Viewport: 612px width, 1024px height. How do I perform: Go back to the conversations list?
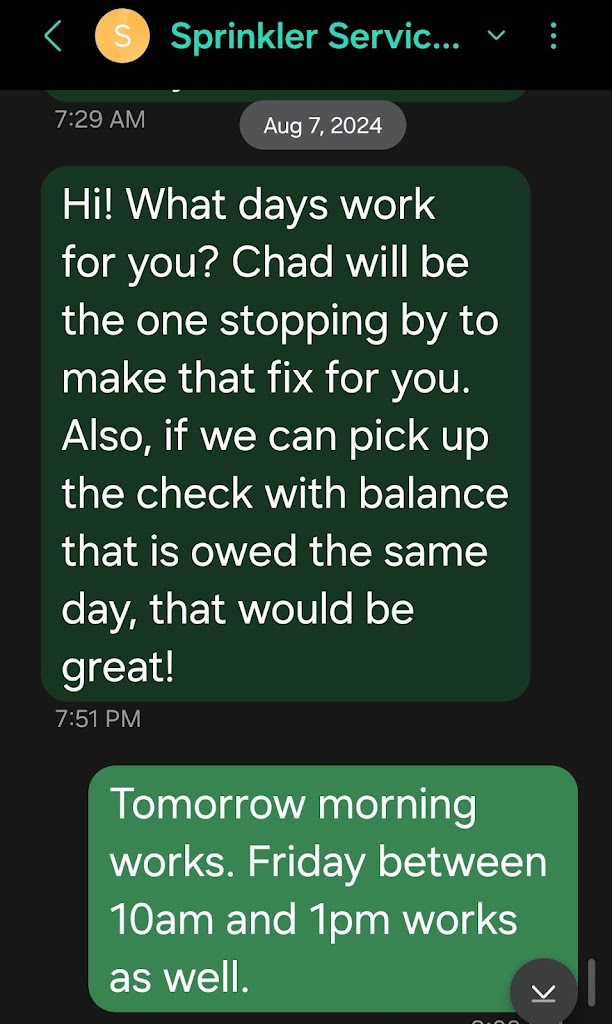tap(54, 37)
